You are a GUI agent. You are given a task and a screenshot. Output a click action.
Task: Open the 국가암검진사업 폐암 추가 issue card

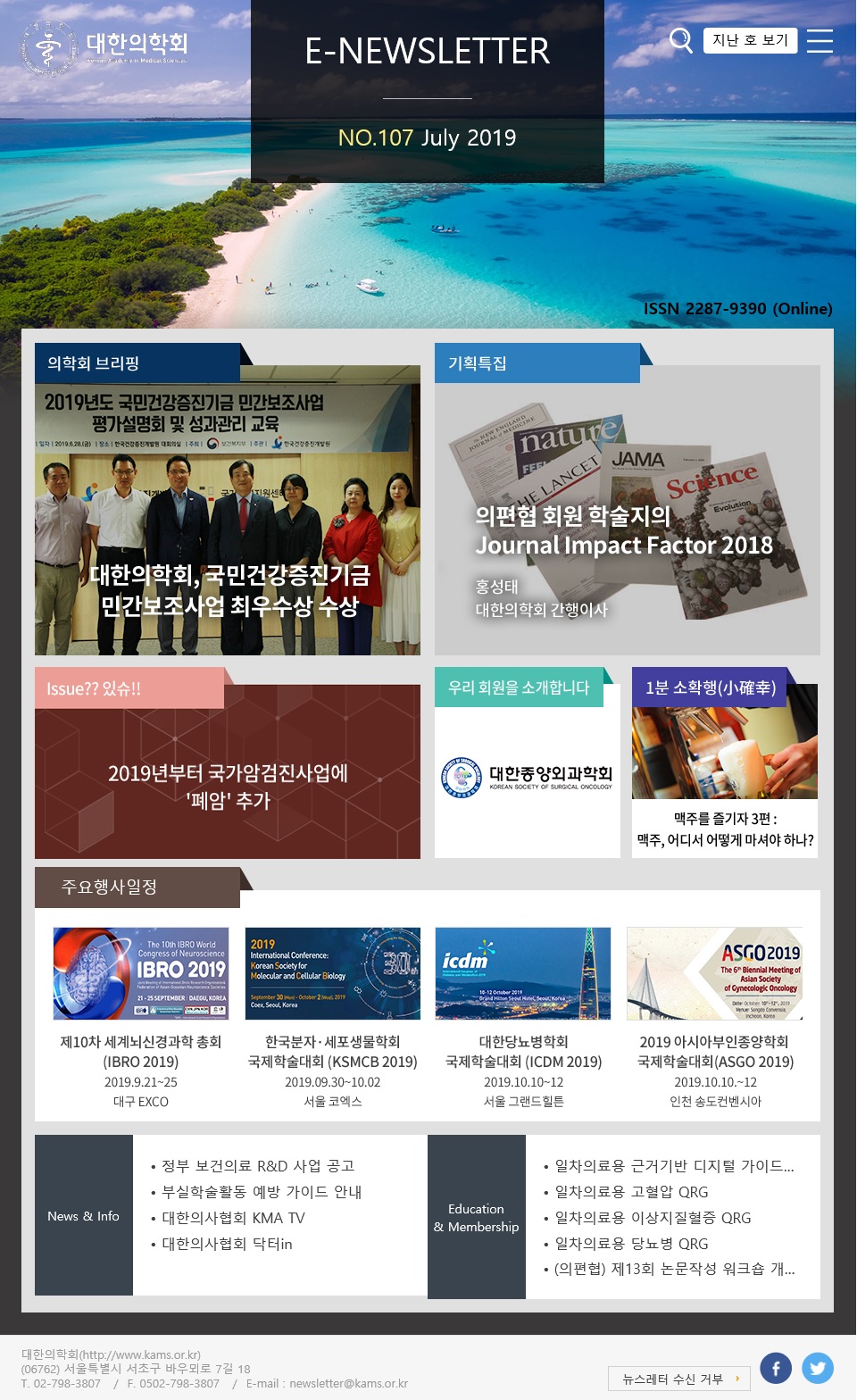tap(228, 772)
